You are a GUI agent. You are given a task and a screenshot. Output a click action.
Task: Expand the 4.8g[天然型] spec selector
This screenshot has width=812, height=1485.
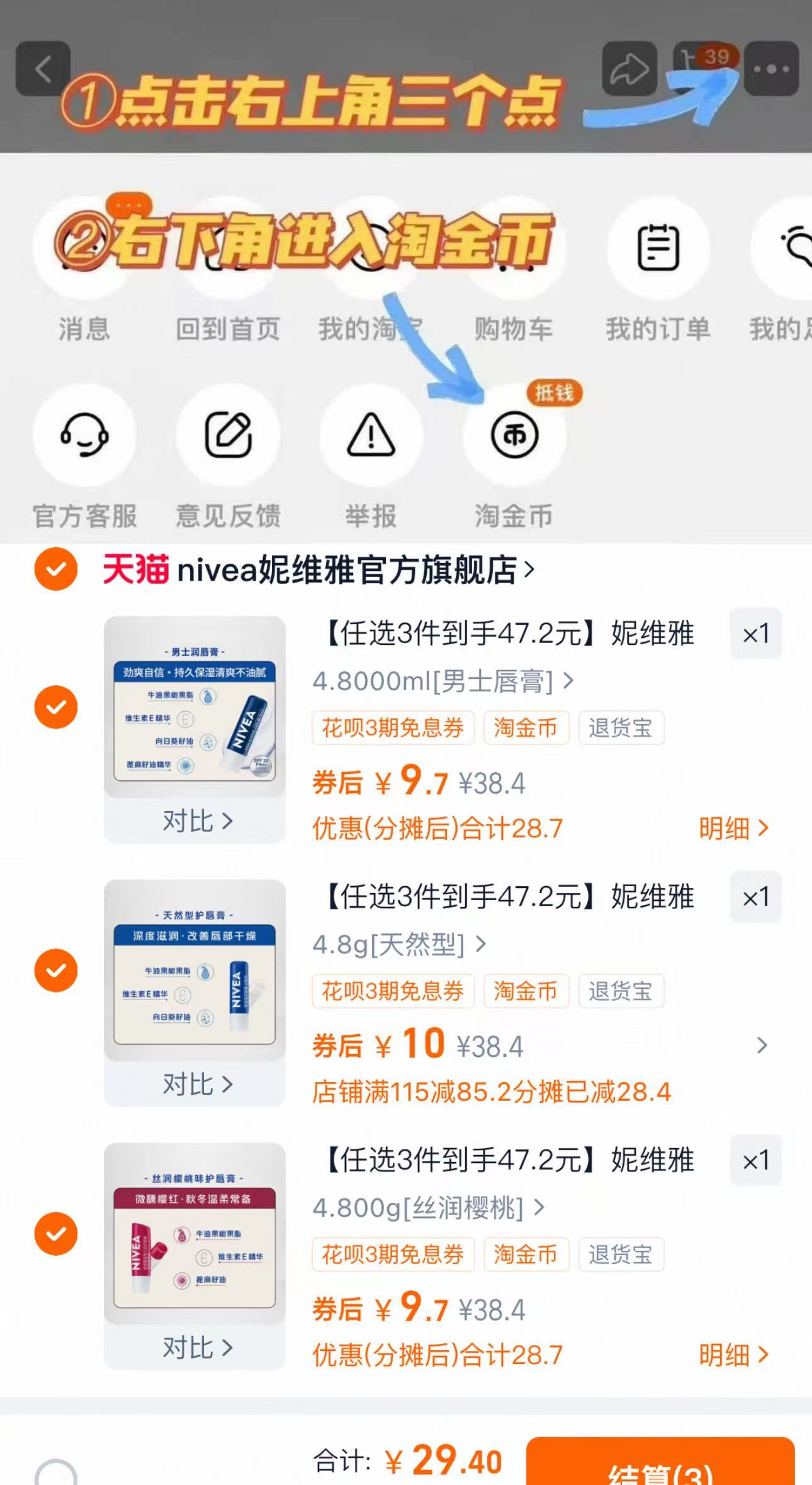397,943
